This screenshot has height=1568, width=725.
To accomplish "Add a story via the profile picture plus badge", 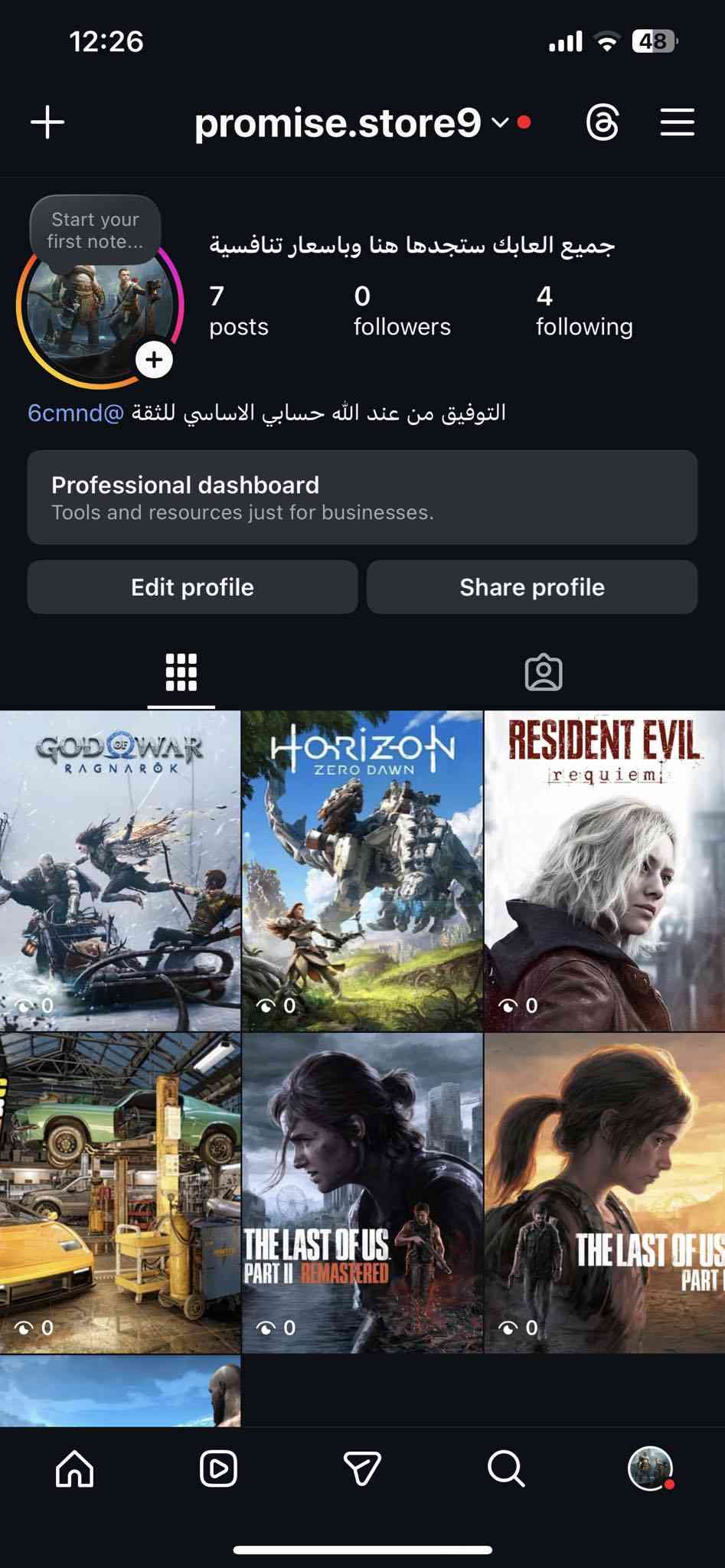I will click(154, 359).
